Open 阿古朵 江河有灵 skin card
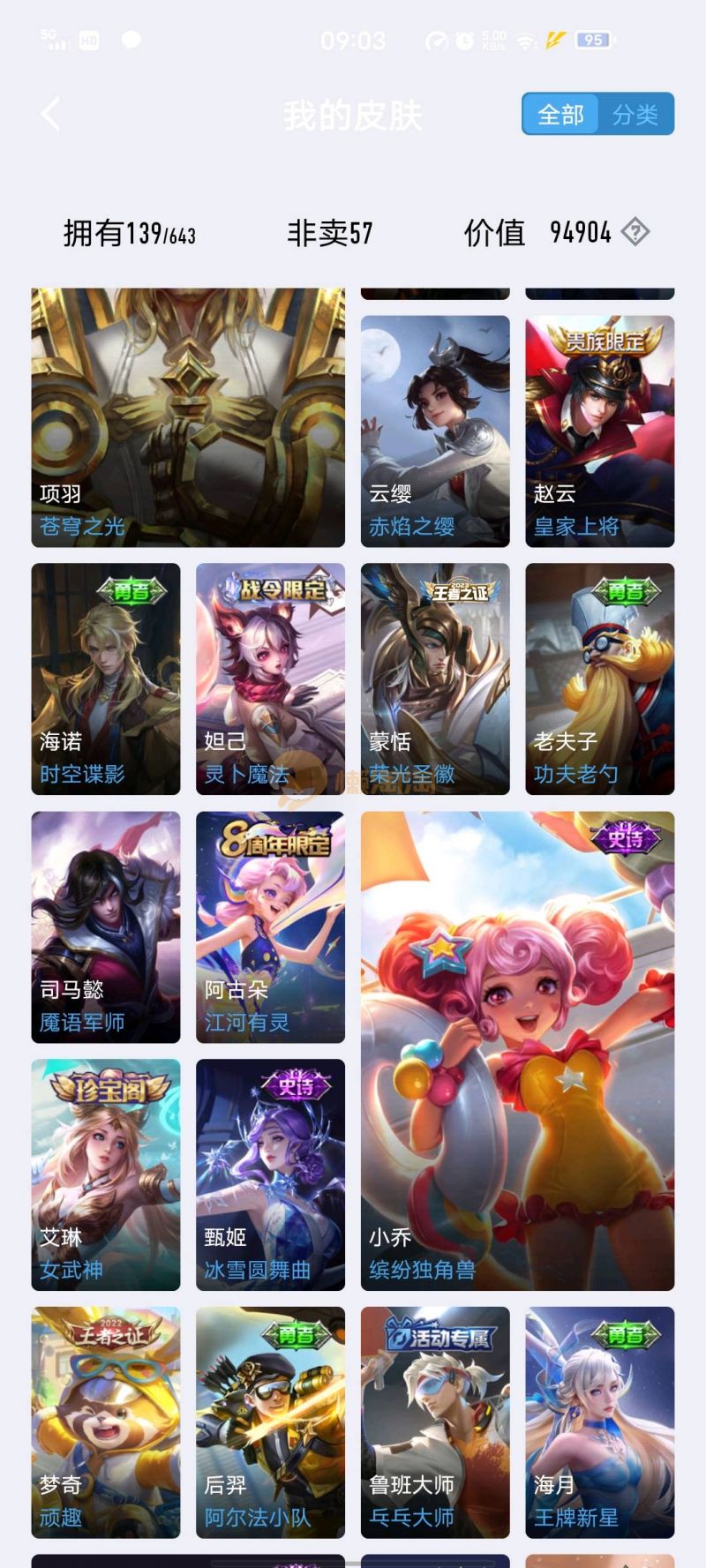This screenshot has width=706, height=1568. 270,927
